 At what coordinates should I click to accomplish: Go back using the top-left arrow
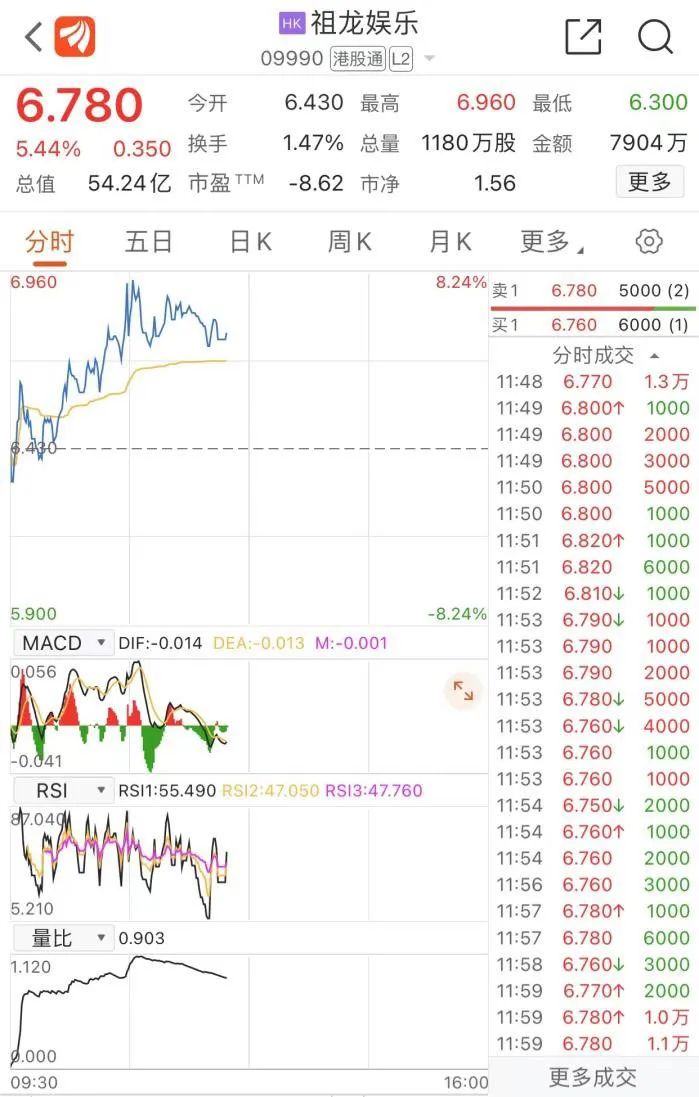click(34, 37)
